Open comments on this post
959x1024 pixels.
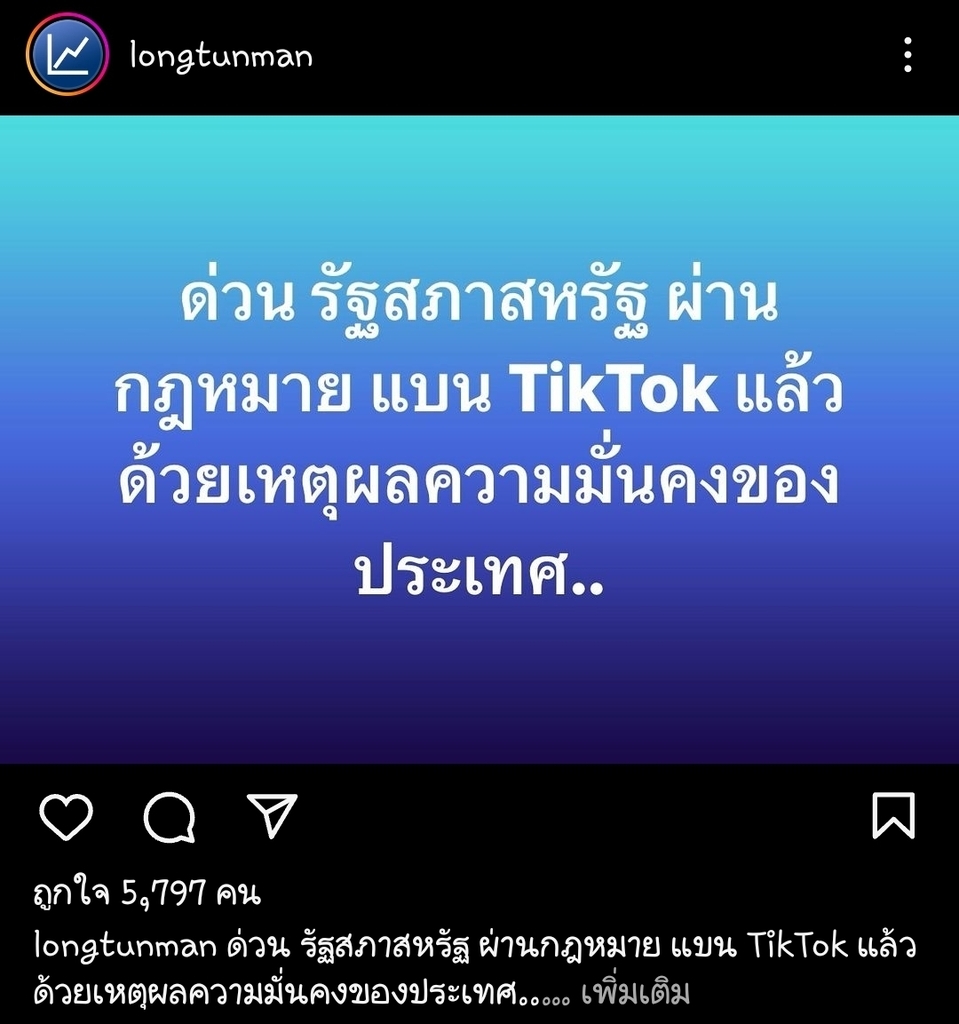[169, 817]
